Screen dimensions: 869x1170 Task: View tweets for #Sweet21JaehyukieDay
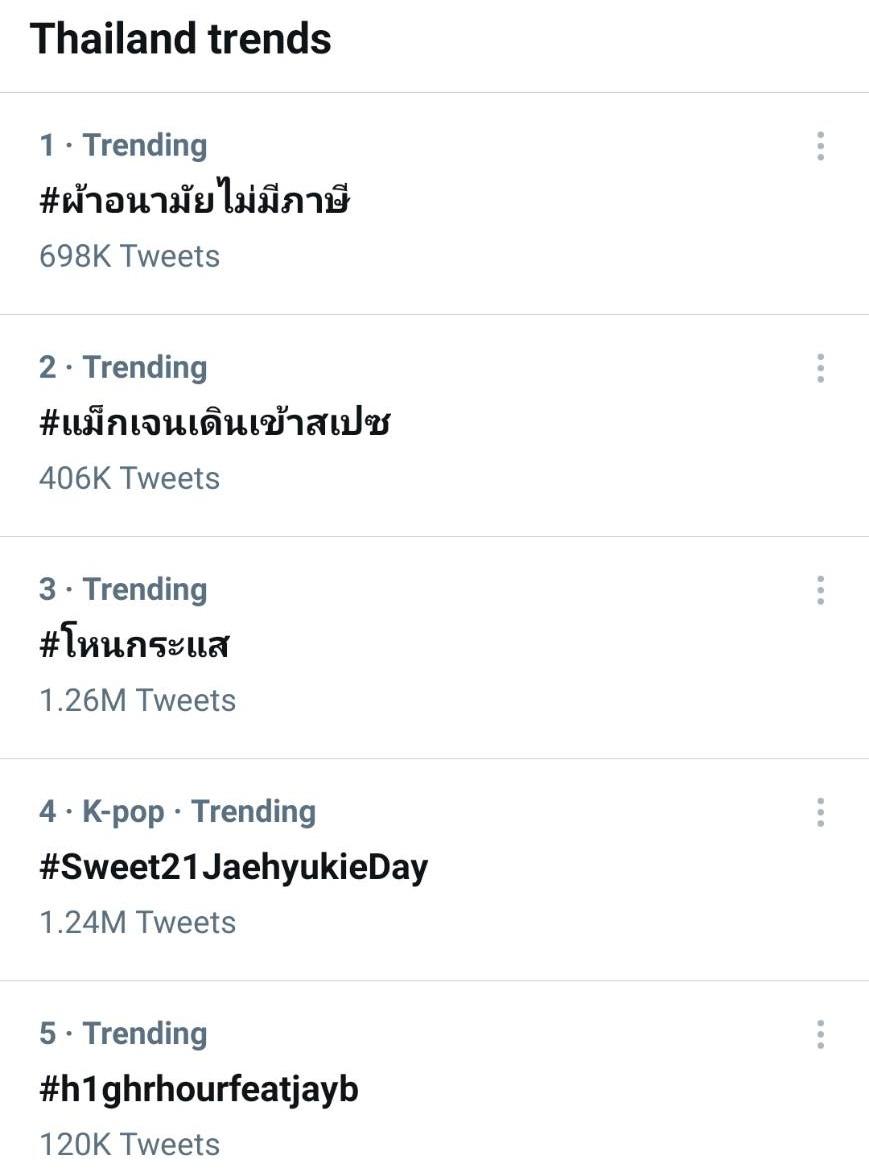click(x=233, y=867)
